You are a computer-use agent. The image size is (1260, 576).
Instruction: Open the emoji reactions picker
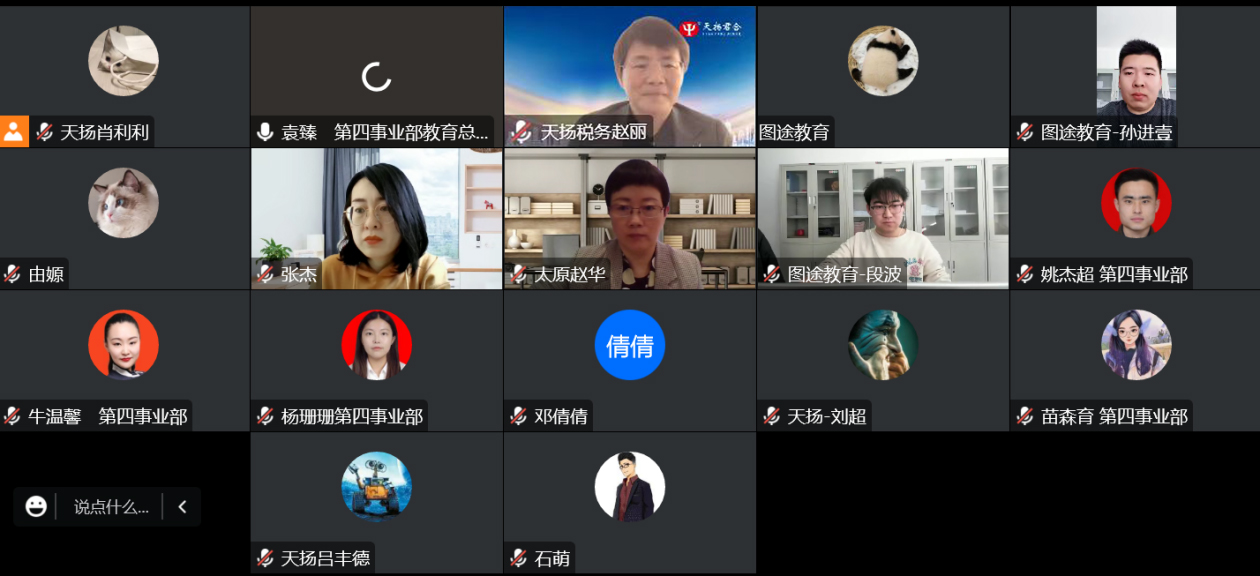coord(36,507)
